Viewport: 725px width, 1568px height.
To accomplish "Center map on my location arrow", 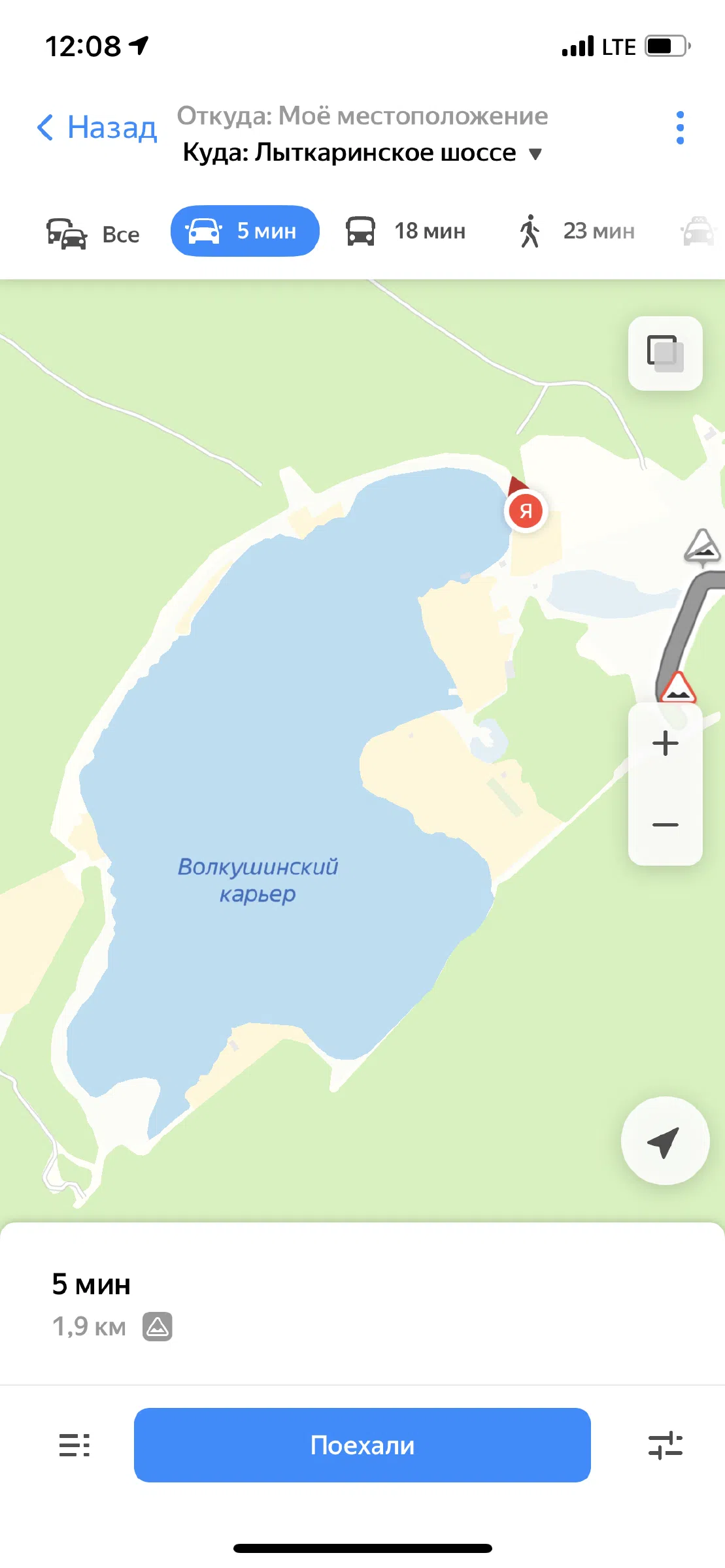I will click(x=665, y=1141).
